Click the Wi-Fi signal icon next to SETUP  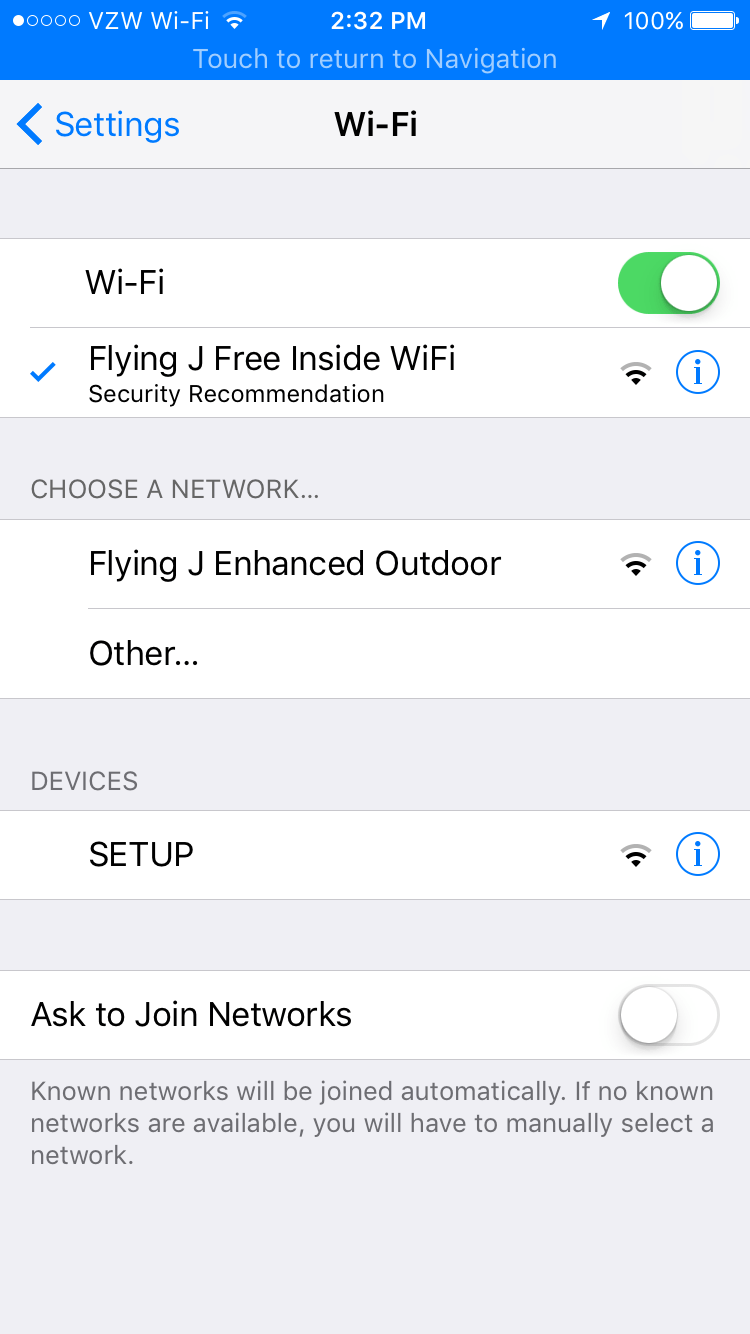tap(635, 854)
